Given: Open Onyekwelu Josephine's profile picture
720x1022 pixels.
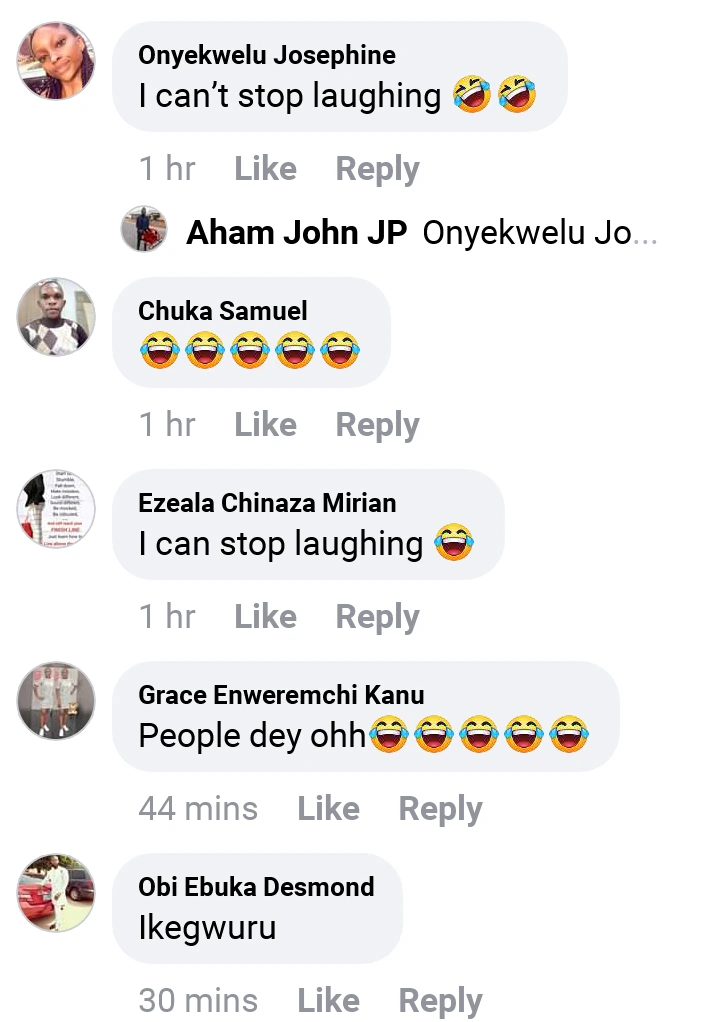Looking at the screenshot, I should (x=56, y=61).
